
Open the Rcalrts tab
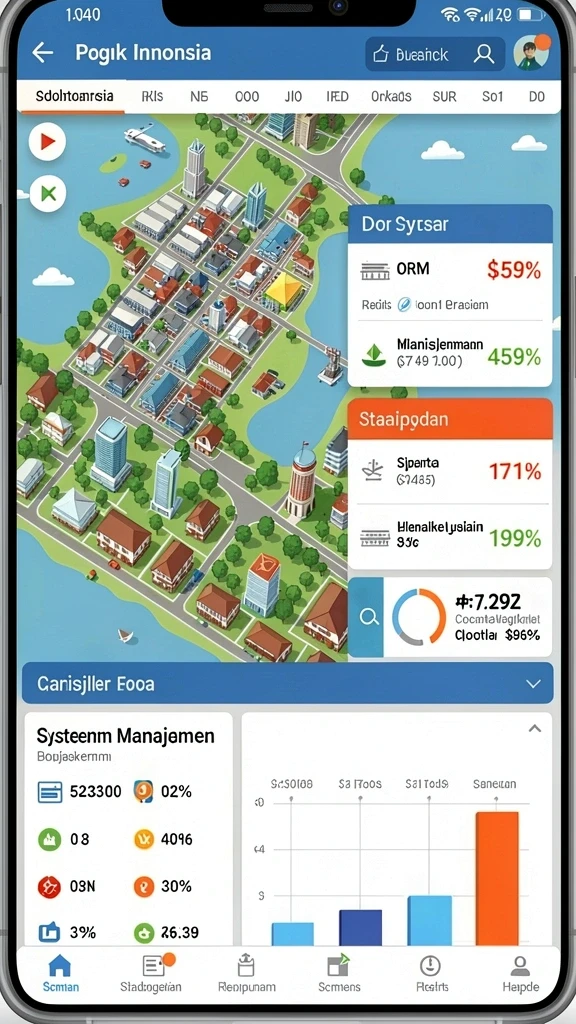[430, 974]
